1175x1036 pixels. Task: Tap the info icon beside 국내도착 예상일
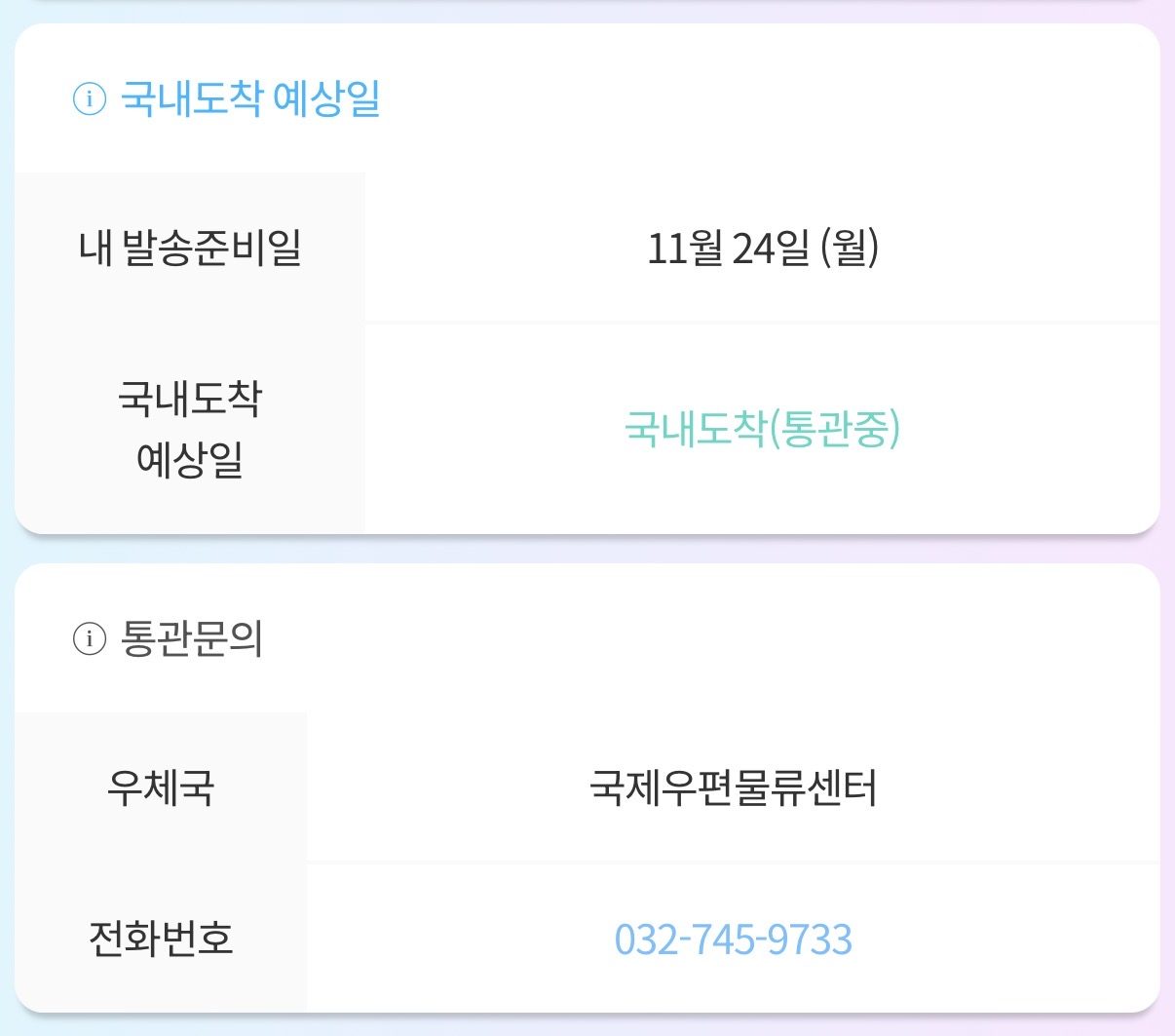(90, 99)
